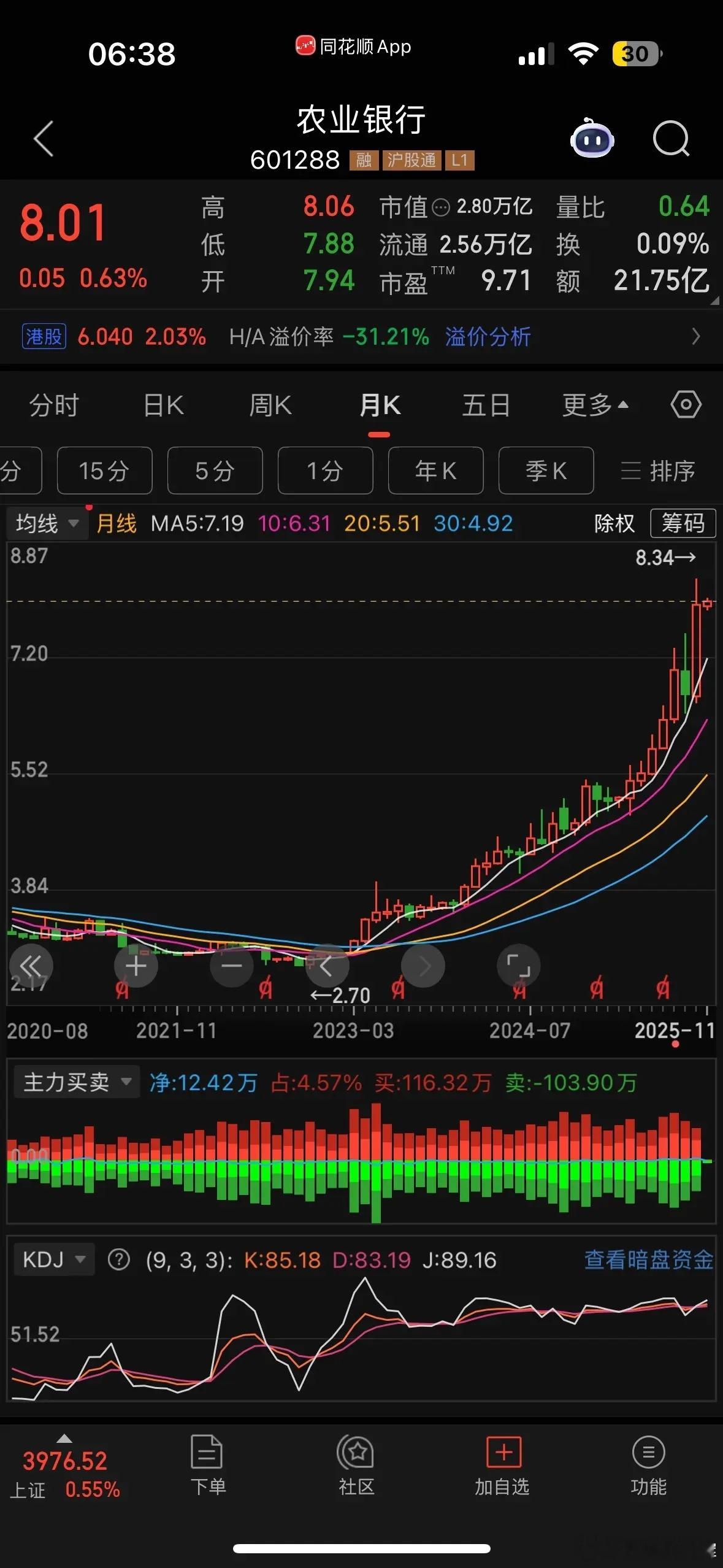Select the 年K yearly chart tab

(435, 471)
